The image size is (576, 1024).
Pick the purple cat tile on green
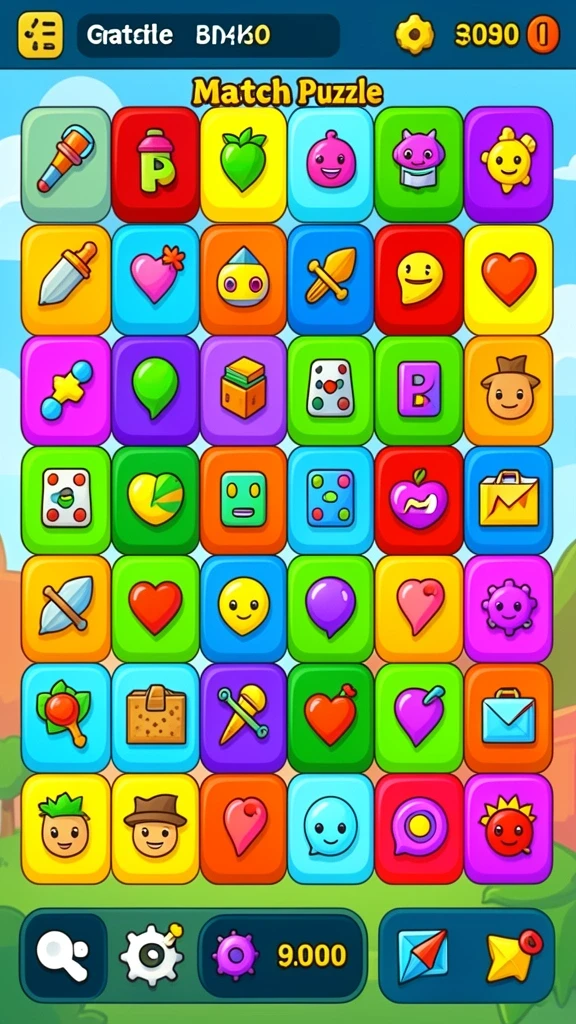[419, 165]
